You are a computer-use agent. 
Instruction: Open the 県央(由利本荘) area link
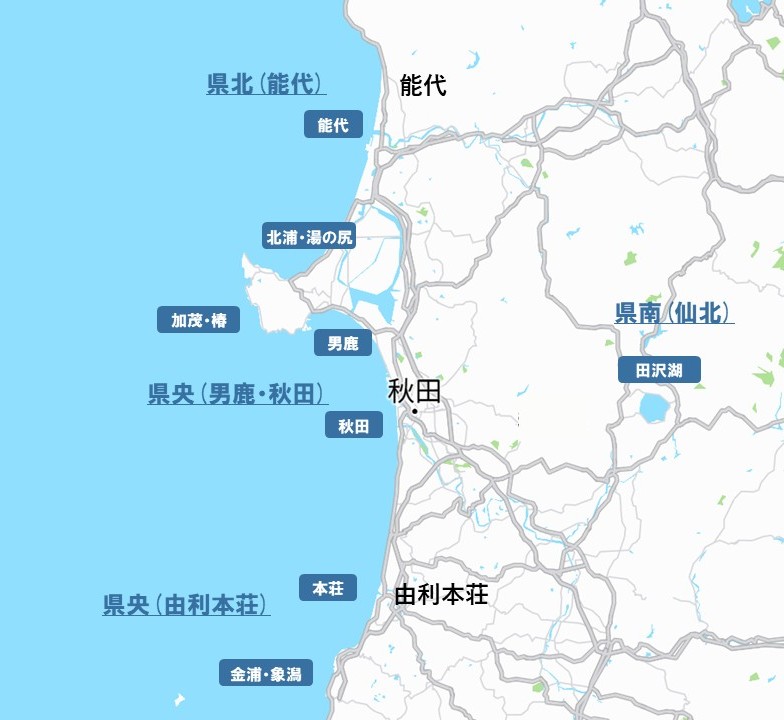[186, 604]
